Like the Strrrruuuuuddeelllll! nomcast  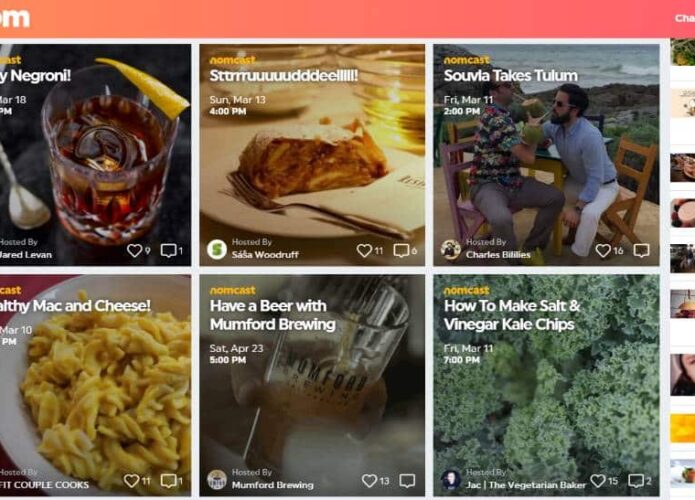point(365,251)
